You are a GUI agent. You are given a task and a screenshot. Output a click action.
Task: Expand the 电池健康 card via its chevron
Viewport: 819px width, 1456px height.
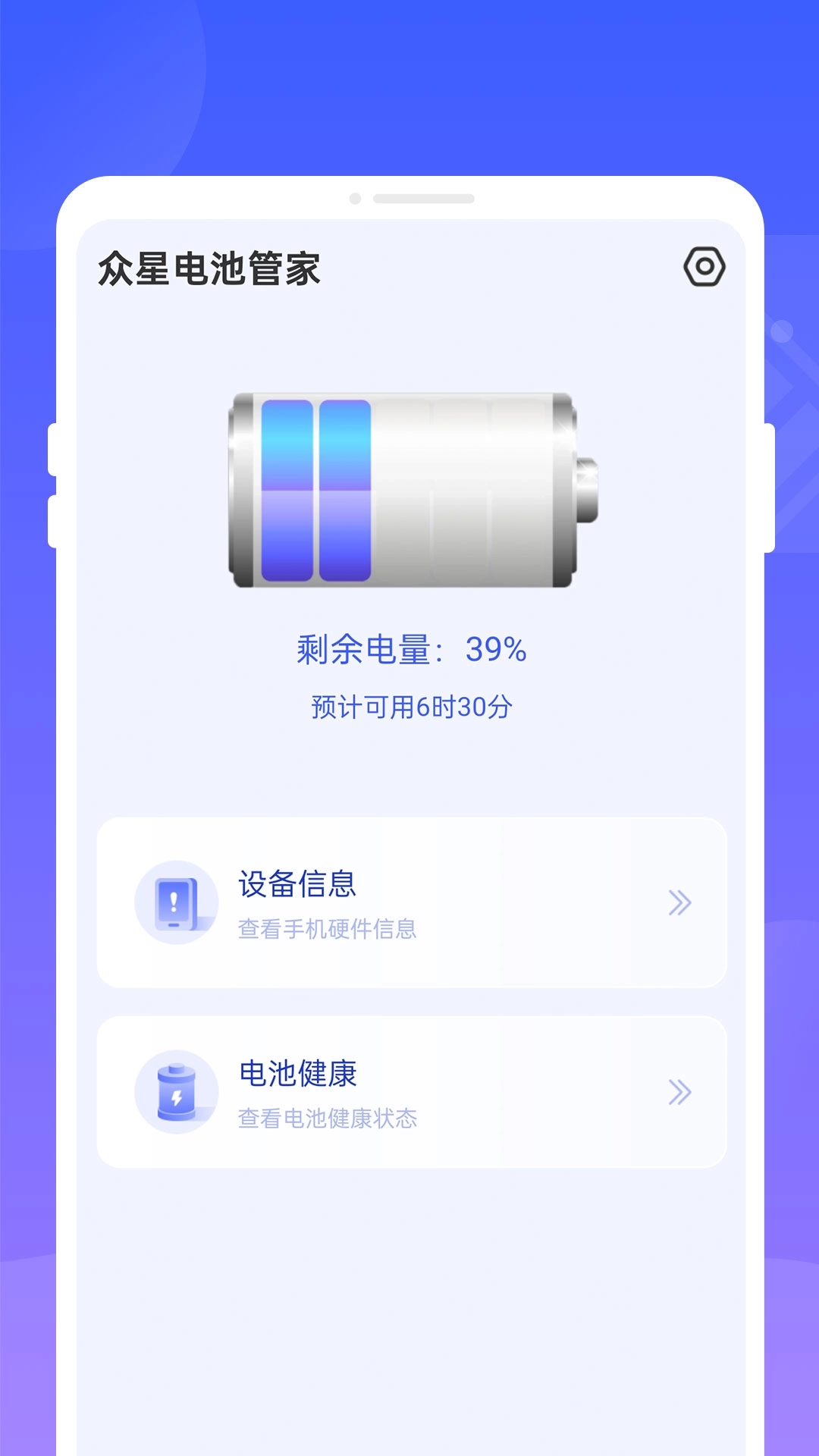pyautogui.click(x=680, y=1092)
